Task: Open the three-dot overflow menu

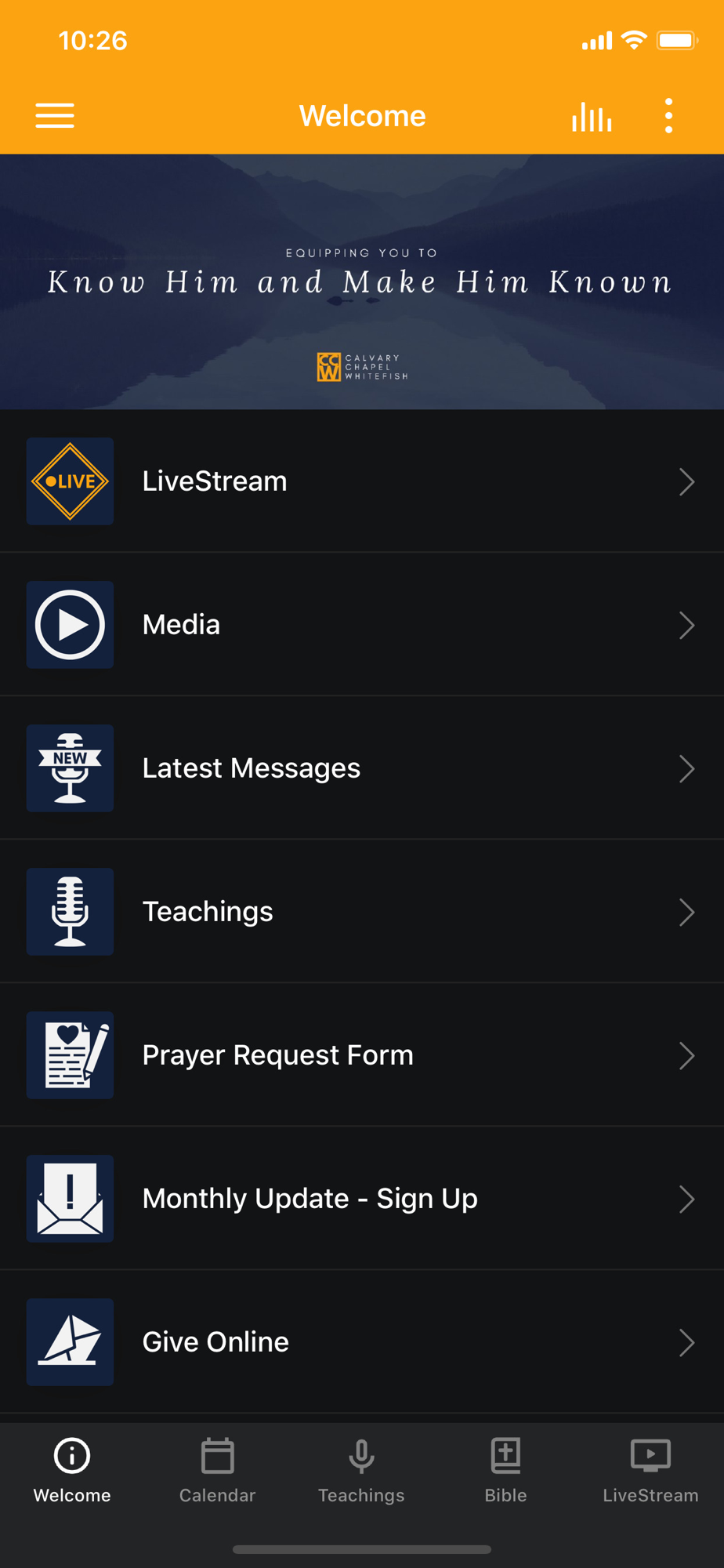Action: click(668, 116)
